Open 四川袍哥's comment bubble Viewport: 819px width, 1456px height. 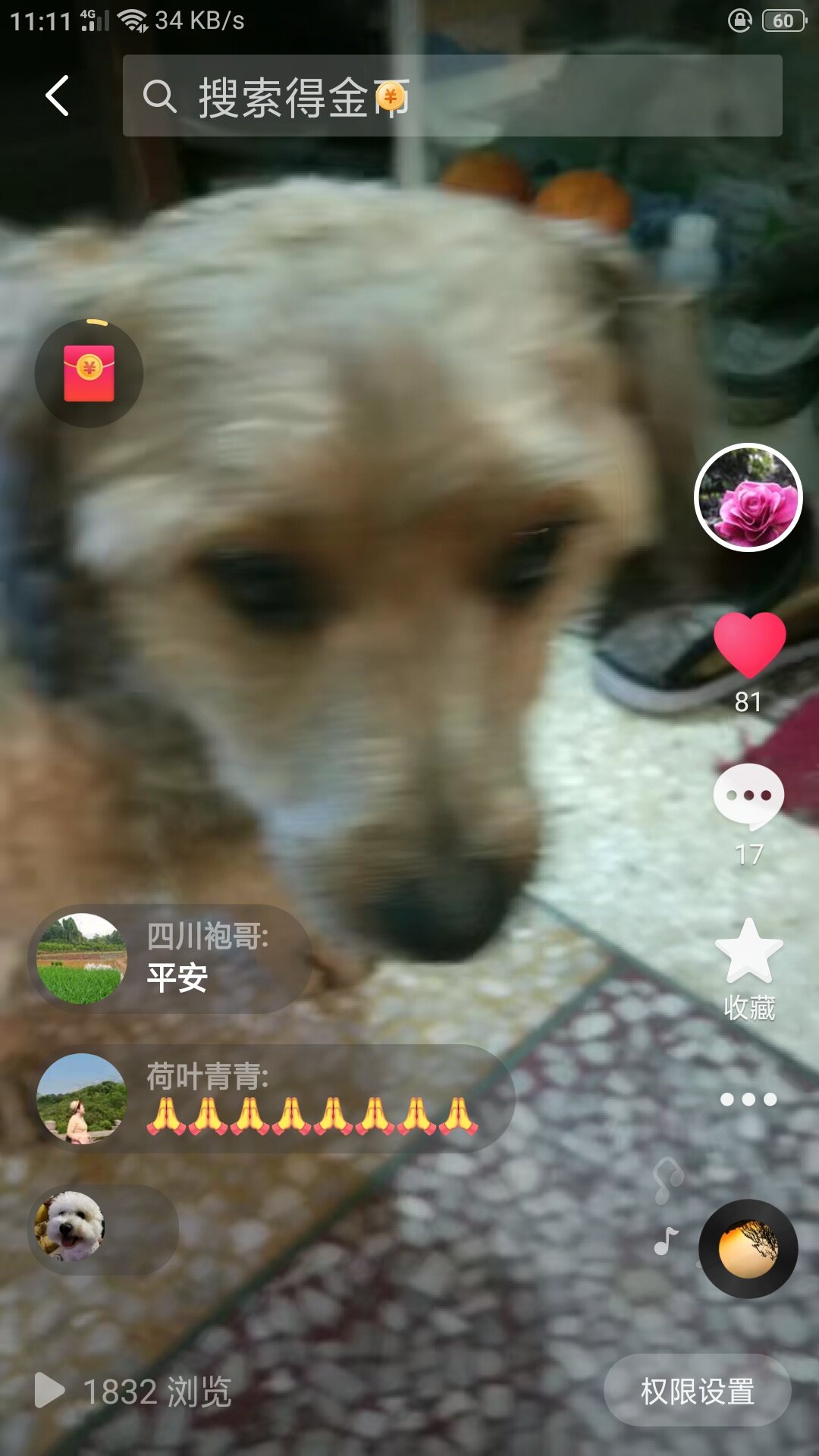point(171,959)
